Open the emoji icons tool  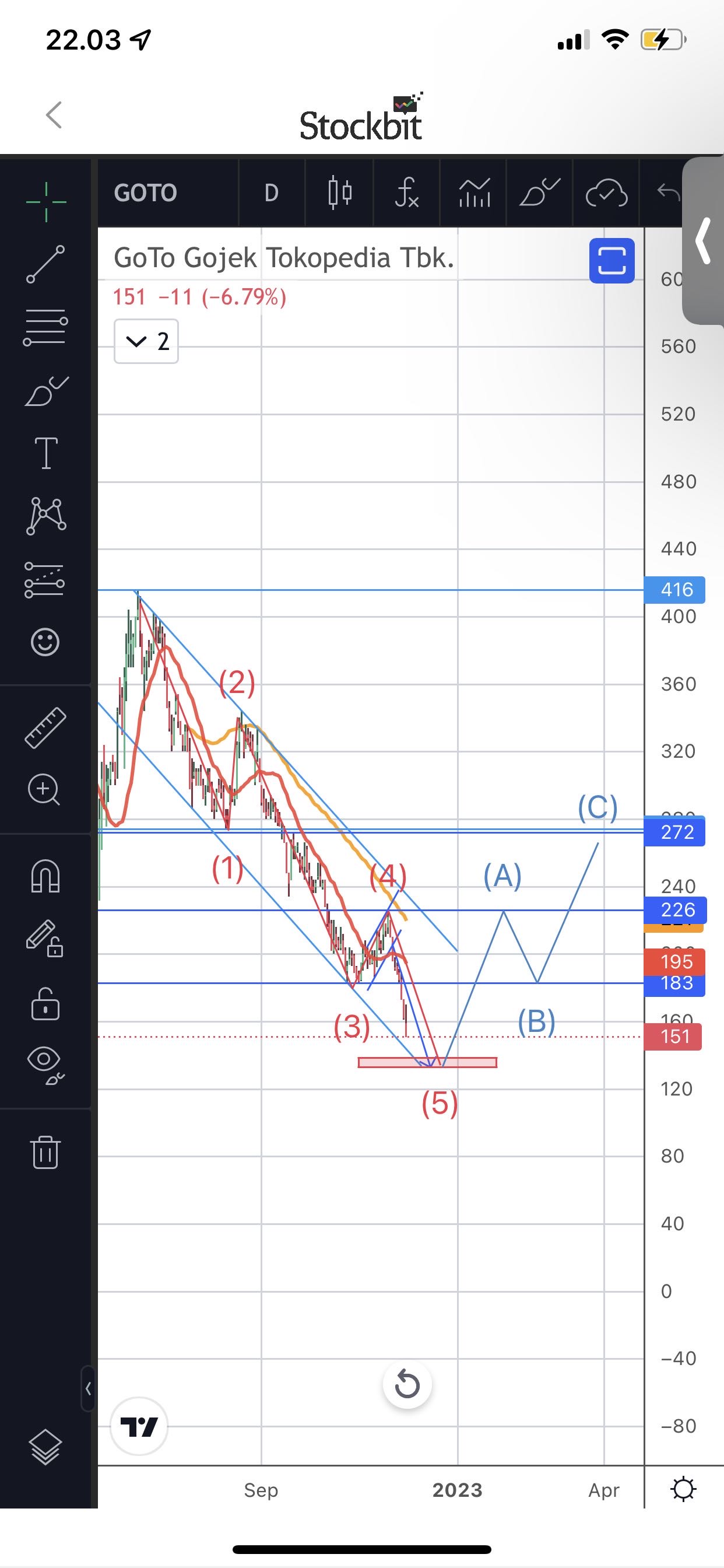(x=45, y=642)
